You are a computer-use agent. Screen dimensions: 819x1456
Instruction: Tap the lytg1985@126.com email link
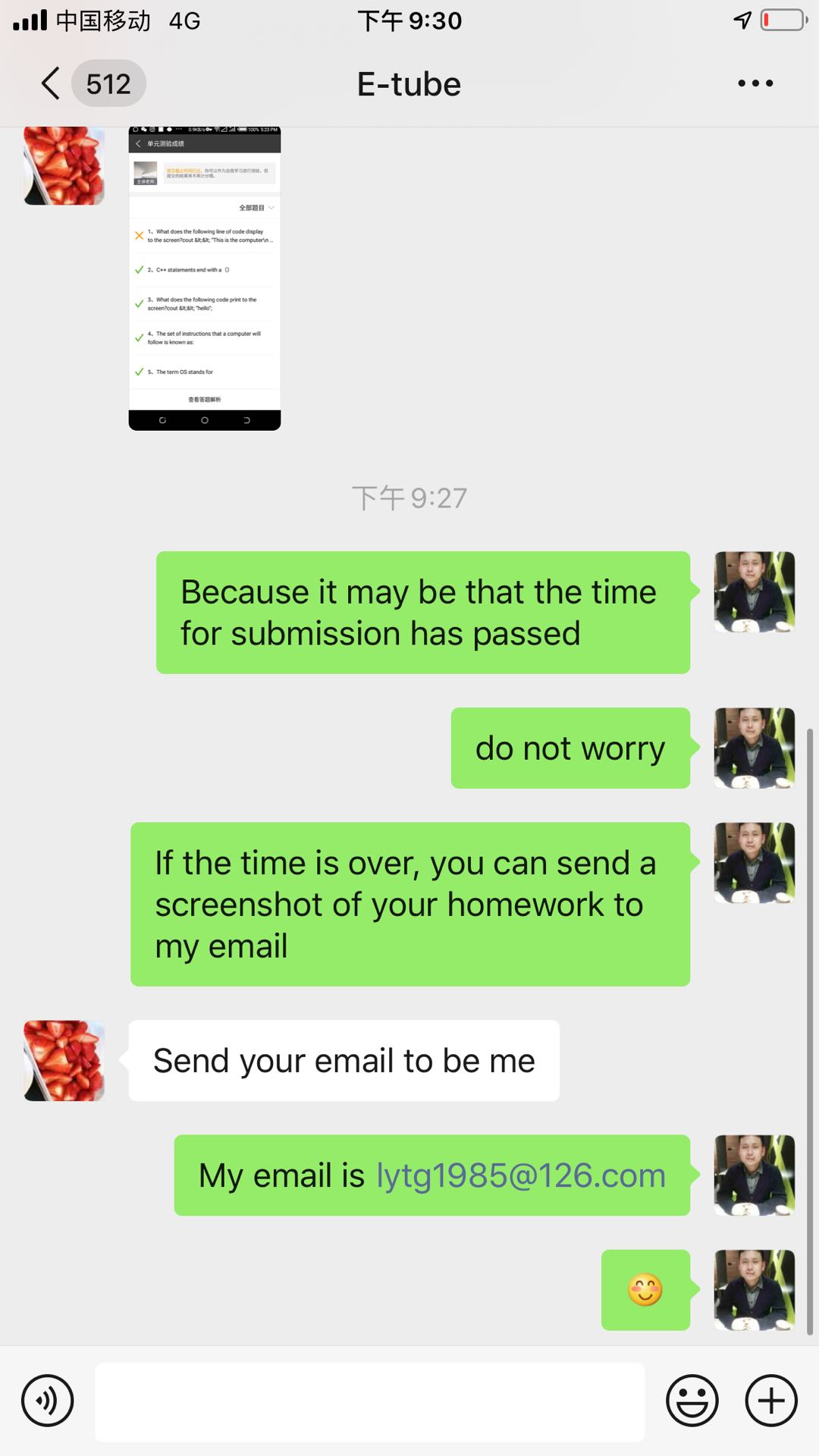[521, 1175]
